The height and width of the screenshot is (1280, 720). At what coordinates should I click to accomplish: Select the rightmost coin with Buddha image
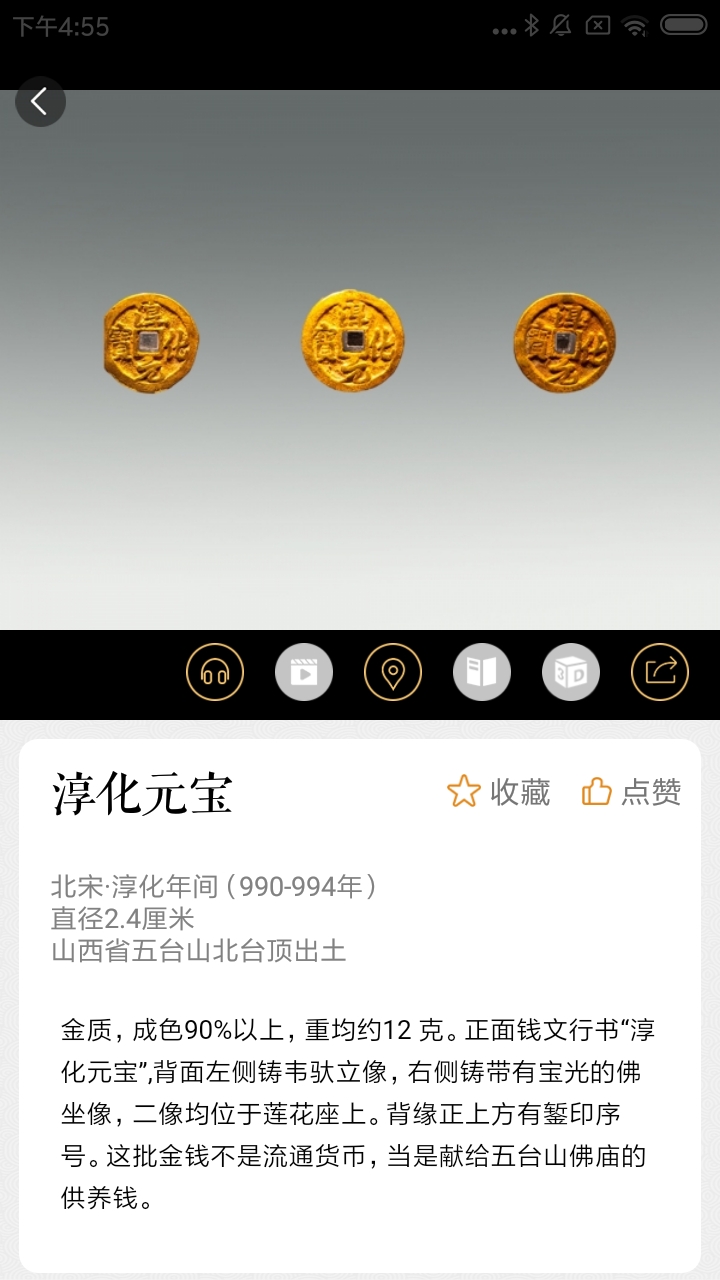(563, 342)
